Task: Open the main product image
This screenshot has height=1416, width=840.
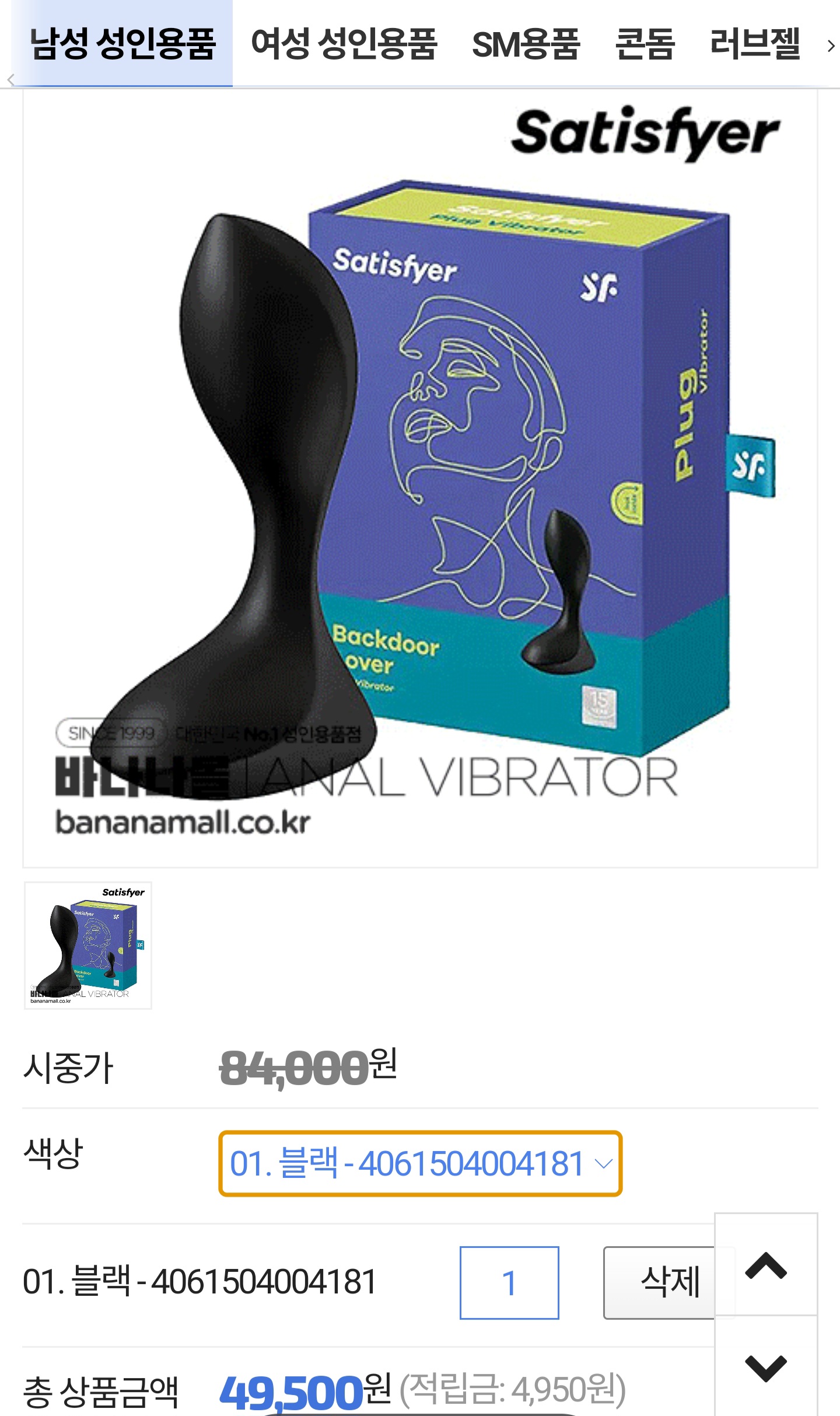Action: pyautogui.click(x=420, y=479)
